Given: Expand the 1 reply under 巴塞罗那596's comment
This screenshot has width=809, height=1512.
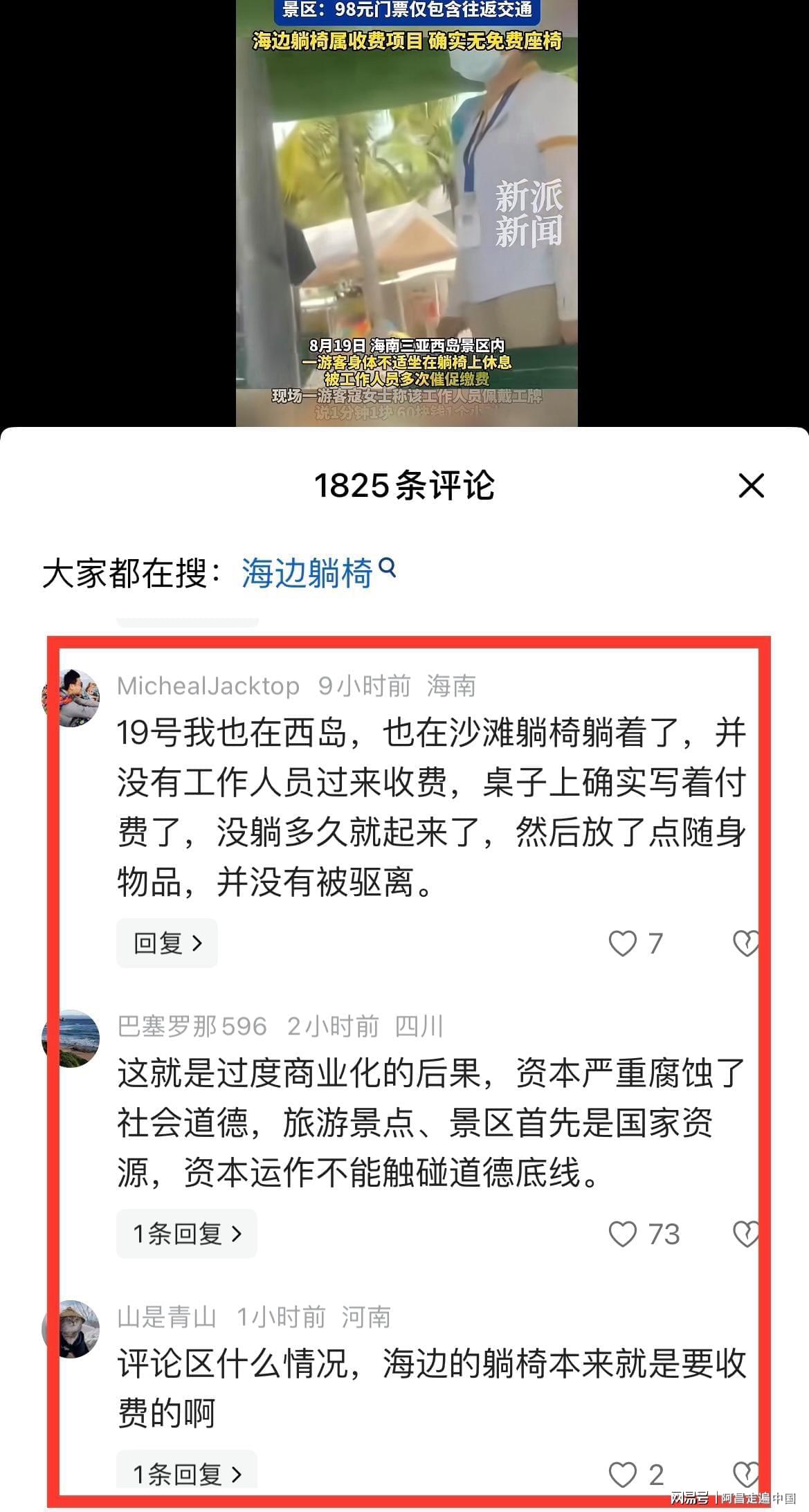Looking at the screenshot, I should tap(187, 1234).
